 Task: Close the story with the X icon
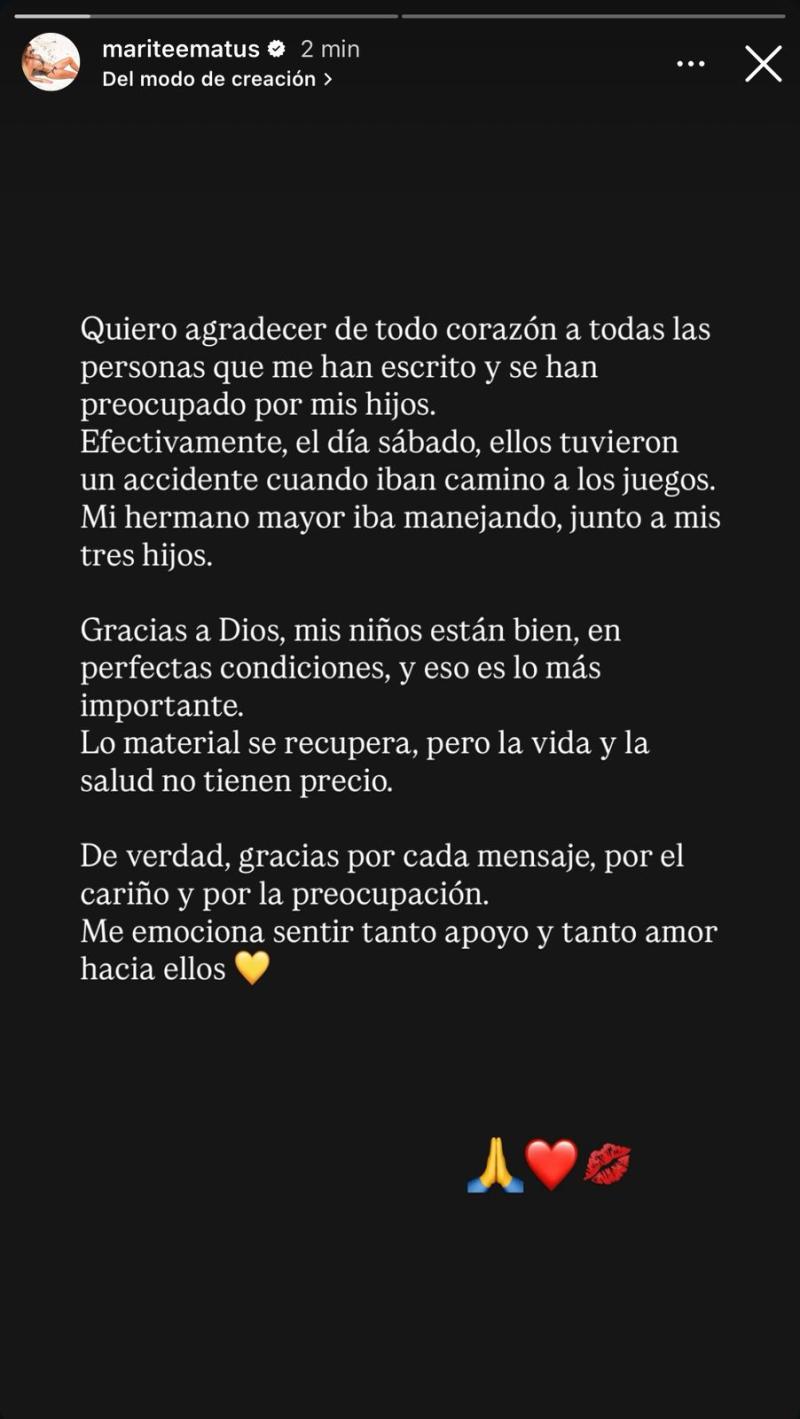coord(763,63)
